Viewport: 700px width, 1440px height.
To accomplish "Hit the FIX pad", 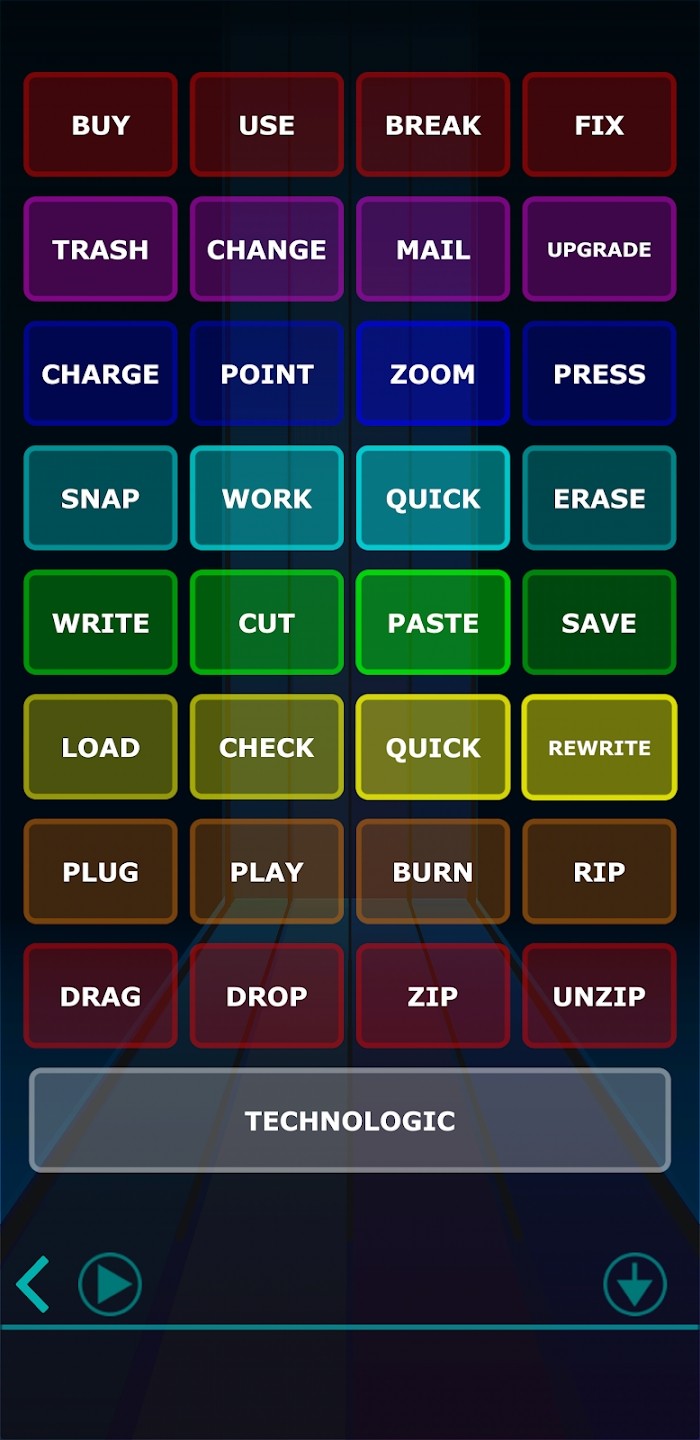I will coord(599,125).
